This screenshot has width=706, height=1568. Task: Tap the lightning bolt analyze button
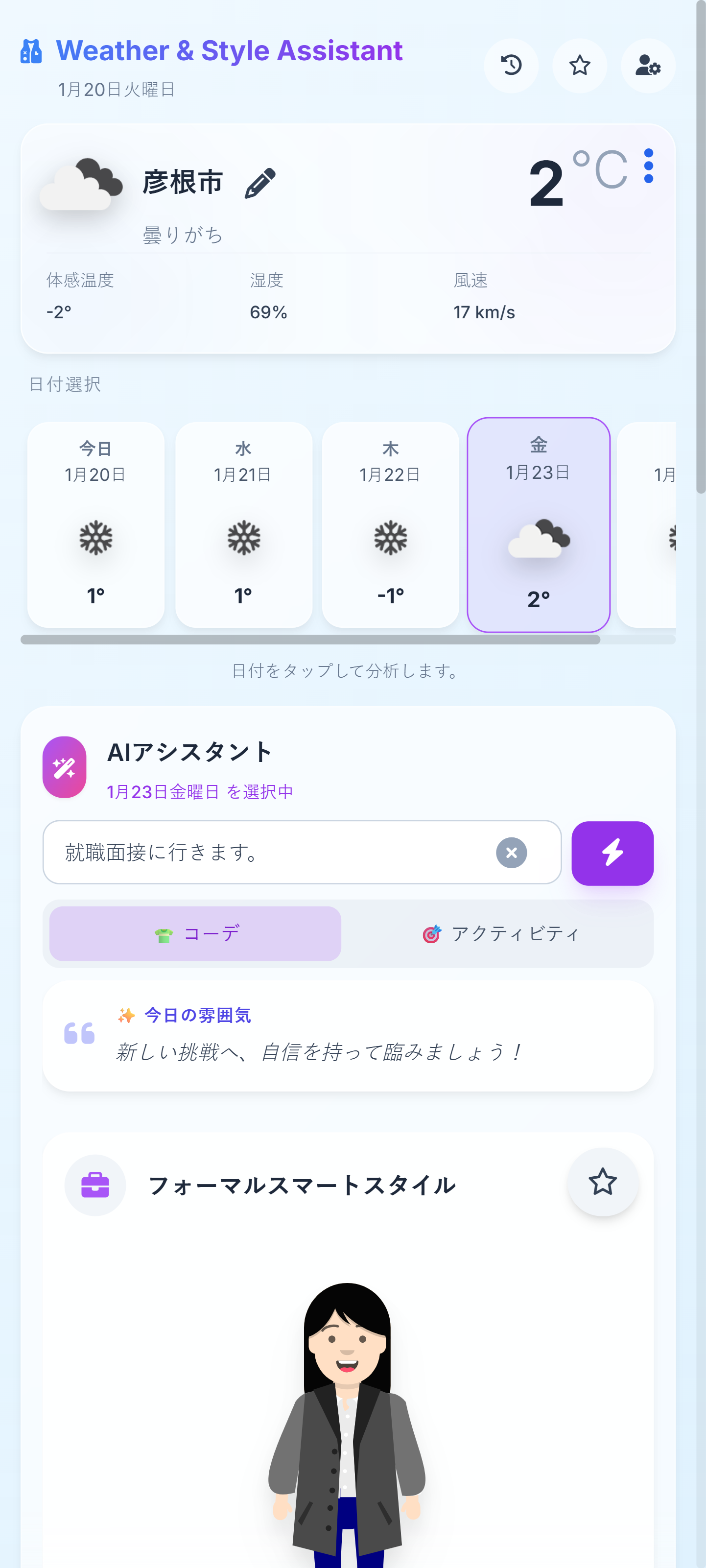pos(612,852)
